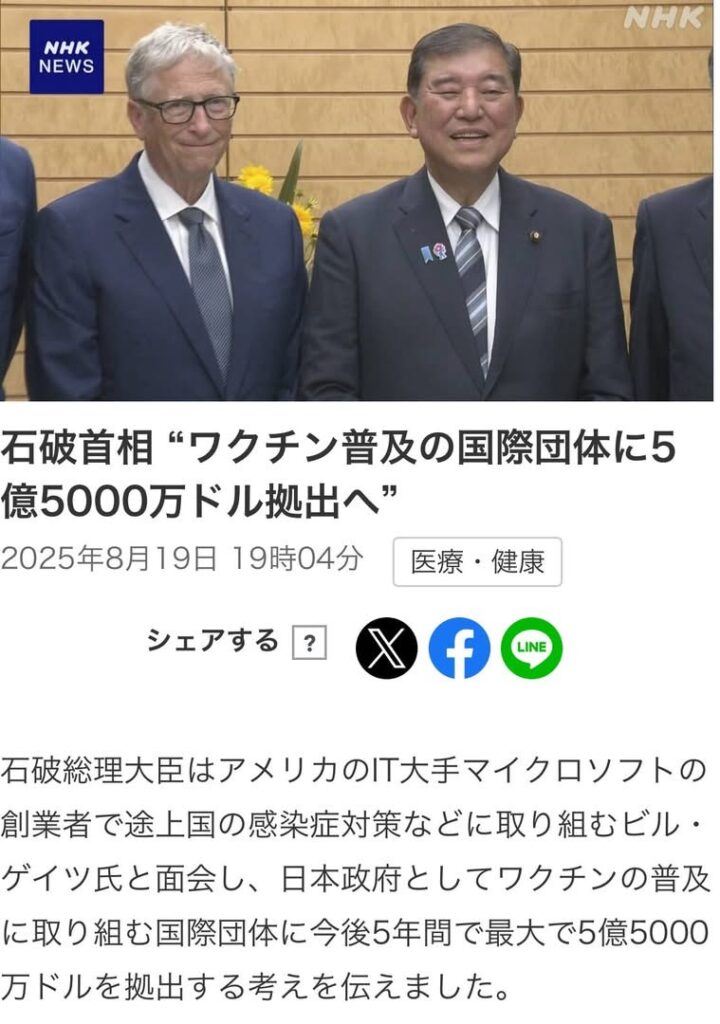Open share help question mark
The height and width of the screenshot is (1024, 720).
coord(309,644)
